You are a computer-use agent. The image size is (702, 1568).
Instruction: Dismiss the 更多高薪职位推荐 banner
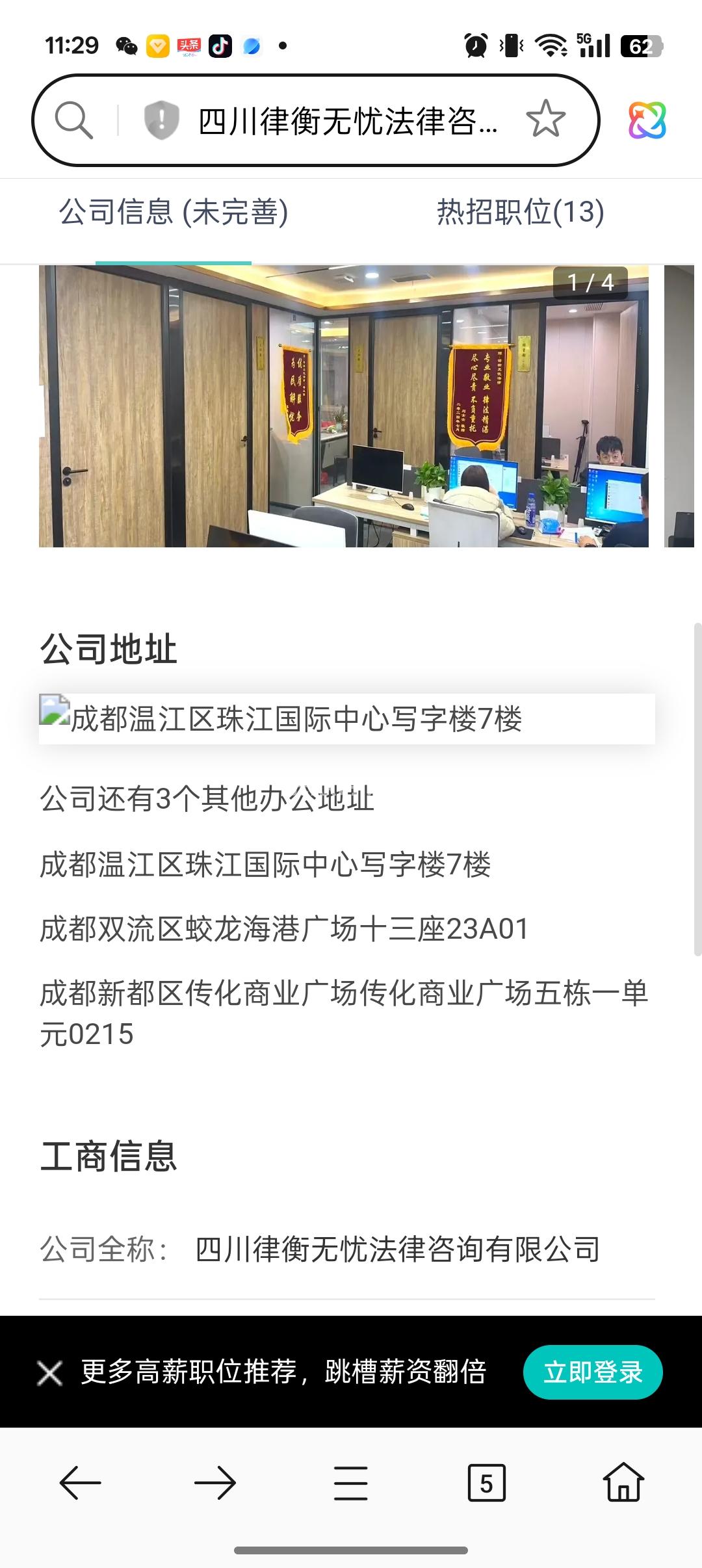click(x=50, y=1373)
